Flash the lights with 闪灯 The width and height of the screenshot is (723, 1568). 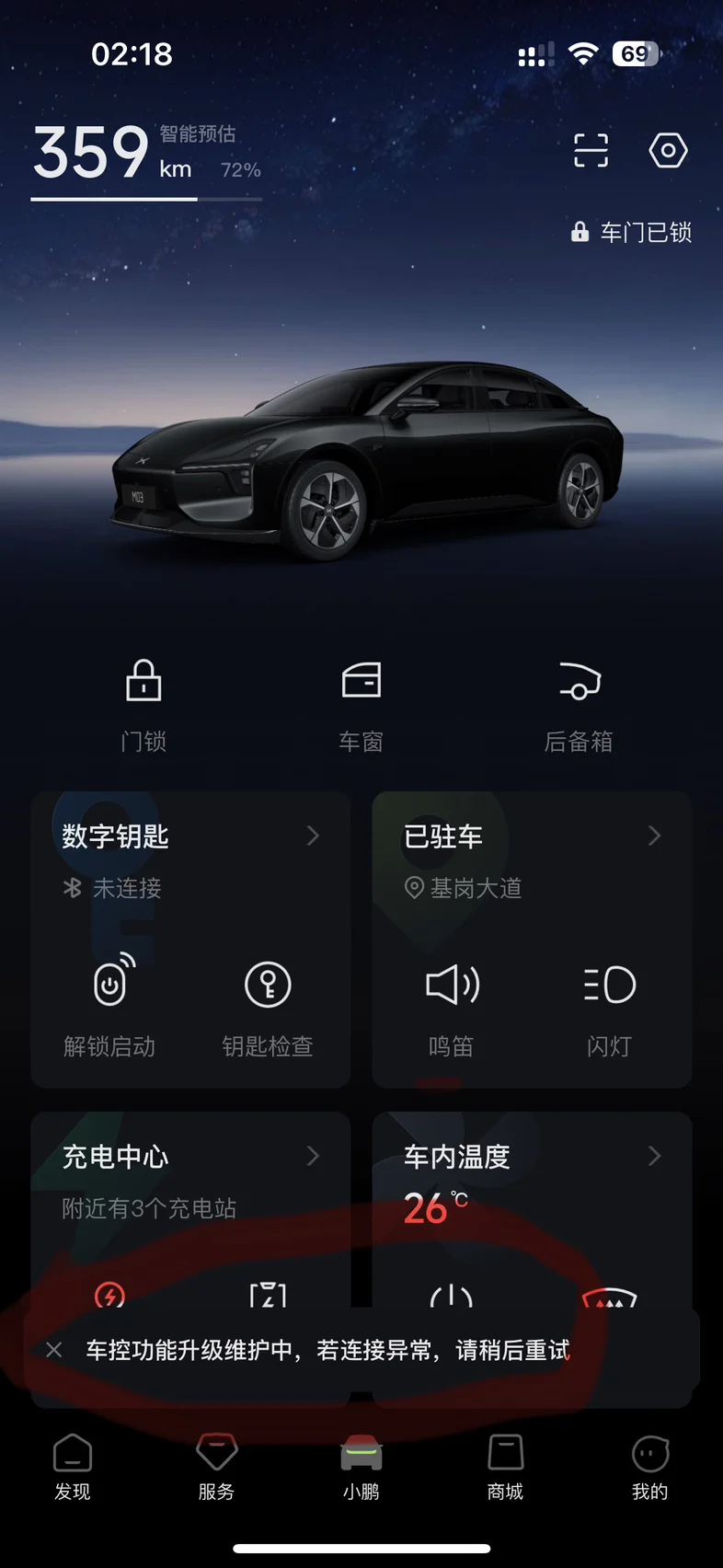[609, 1007]
